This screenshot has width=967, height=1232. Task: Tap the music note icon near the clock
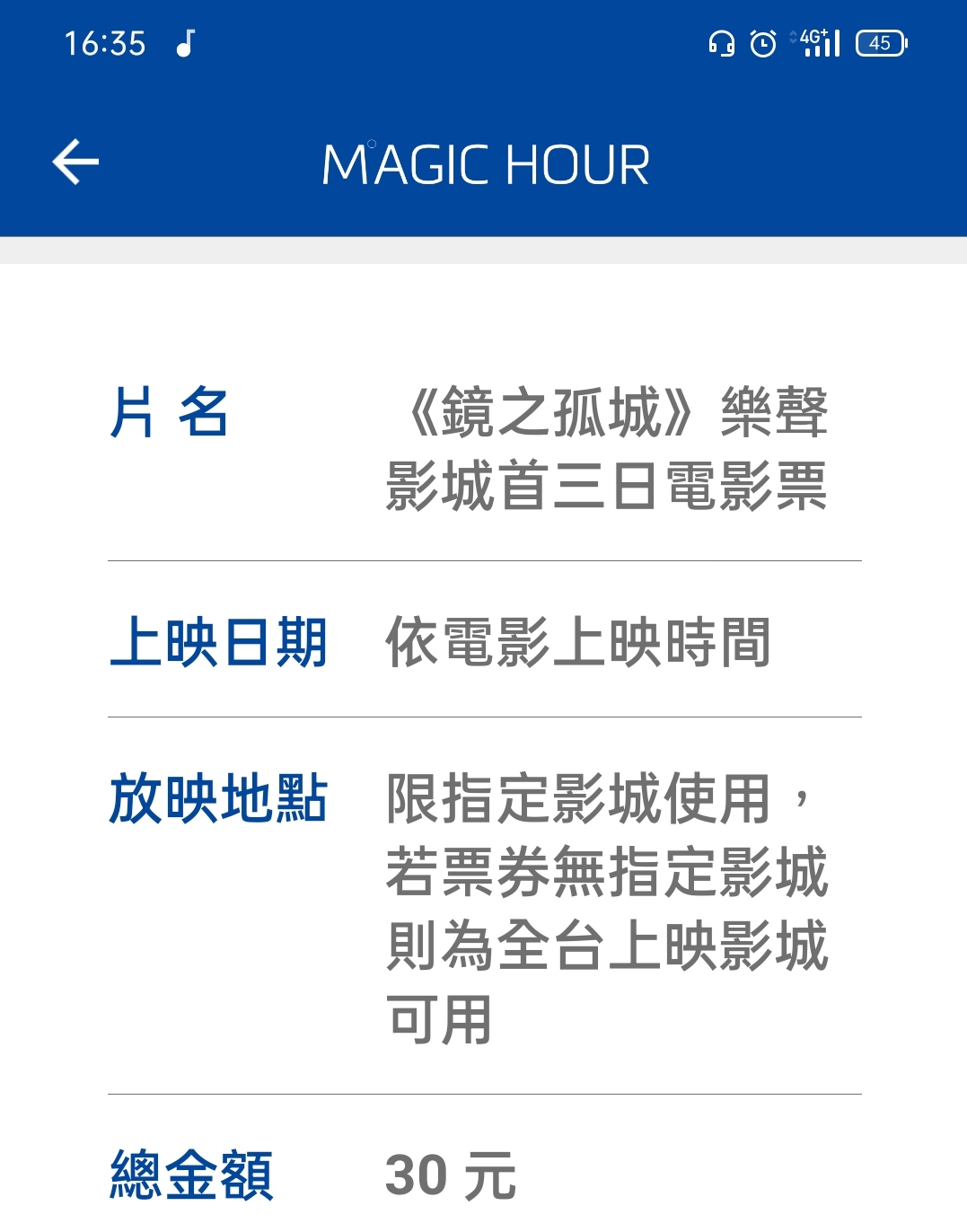pyautogui.click(x=187, y=43)
